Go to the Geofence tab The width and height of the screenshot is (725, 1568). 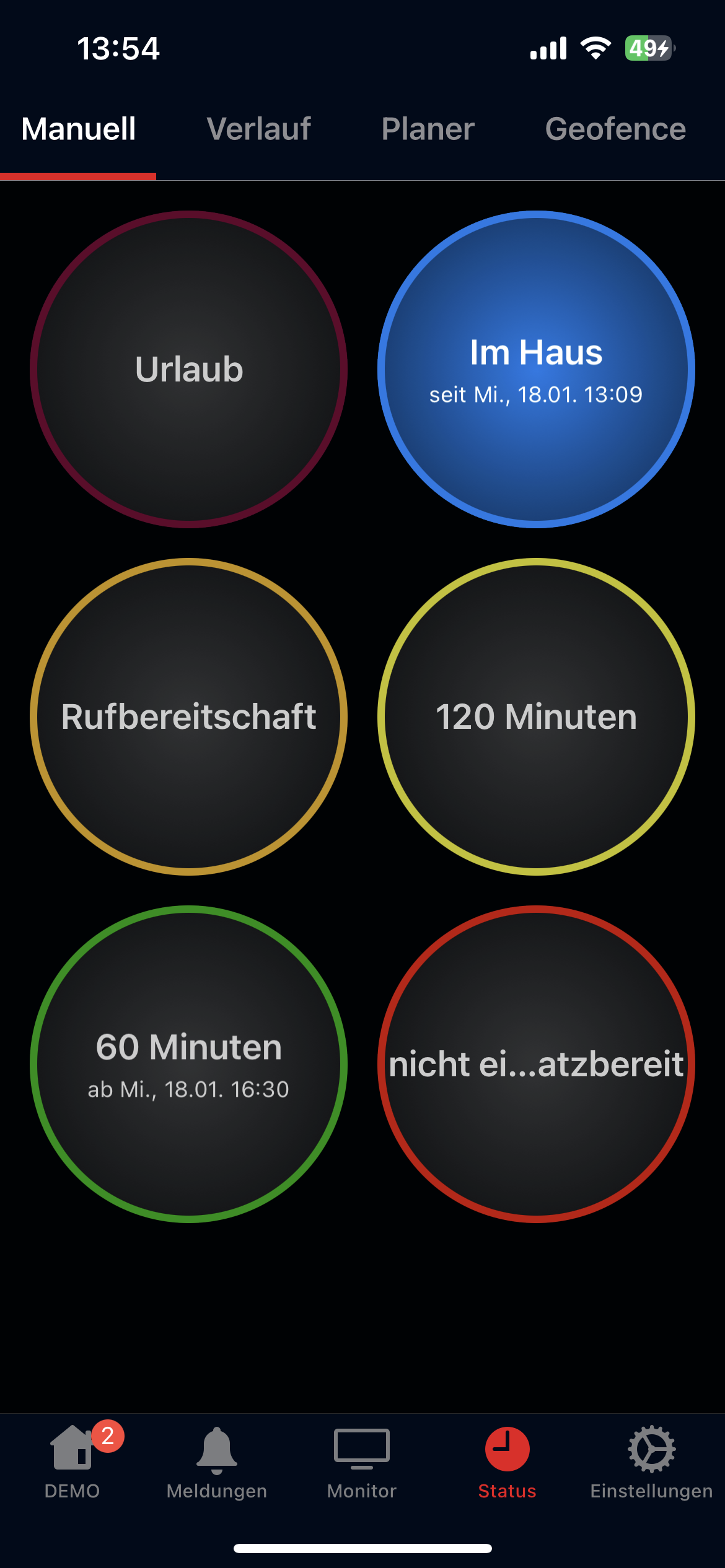click(x=615, y=129)
